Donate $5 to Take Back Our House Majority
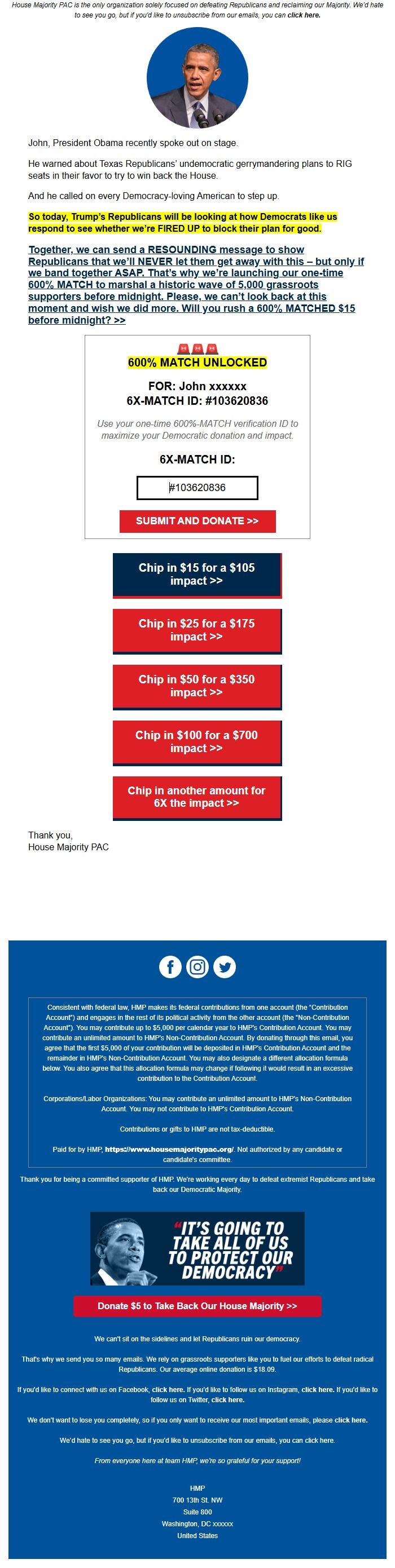The width and height of the screenshot is (395, 1568). (197, 1306)
